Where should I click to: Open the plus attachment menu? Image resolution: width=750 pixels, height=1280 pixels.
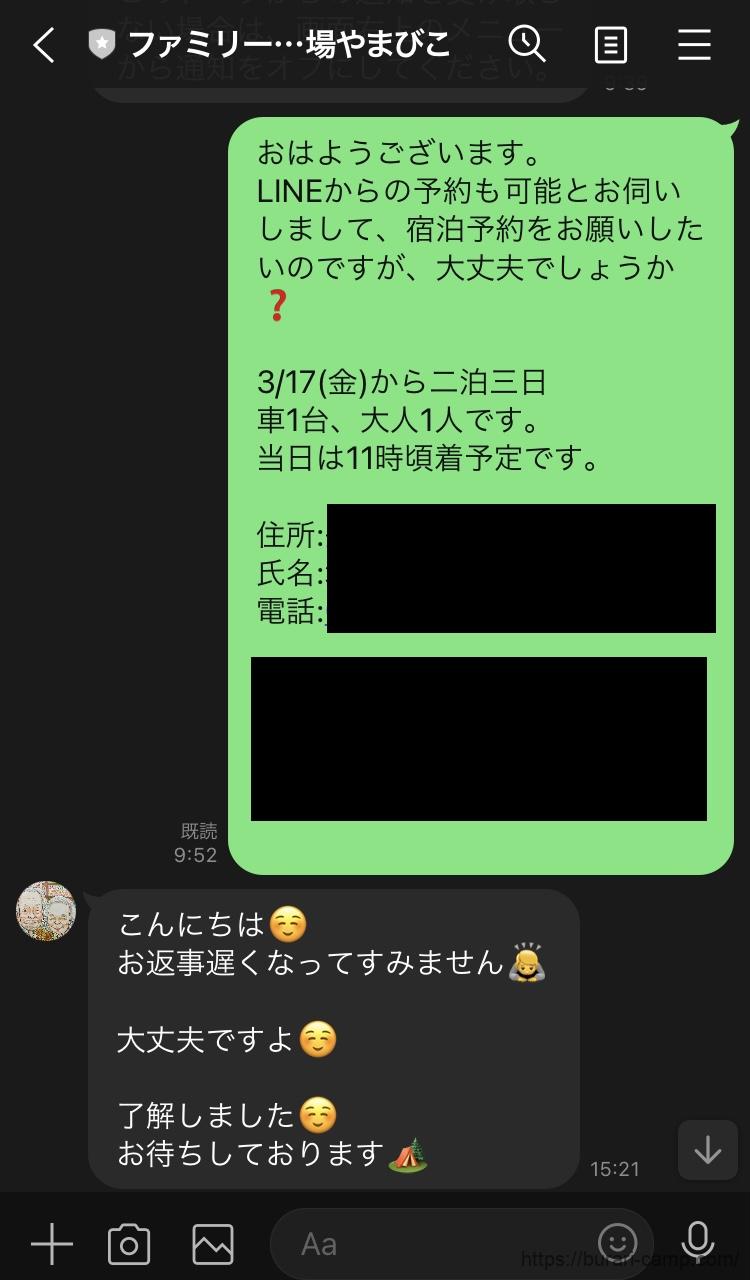click(x=52, y=1244)
